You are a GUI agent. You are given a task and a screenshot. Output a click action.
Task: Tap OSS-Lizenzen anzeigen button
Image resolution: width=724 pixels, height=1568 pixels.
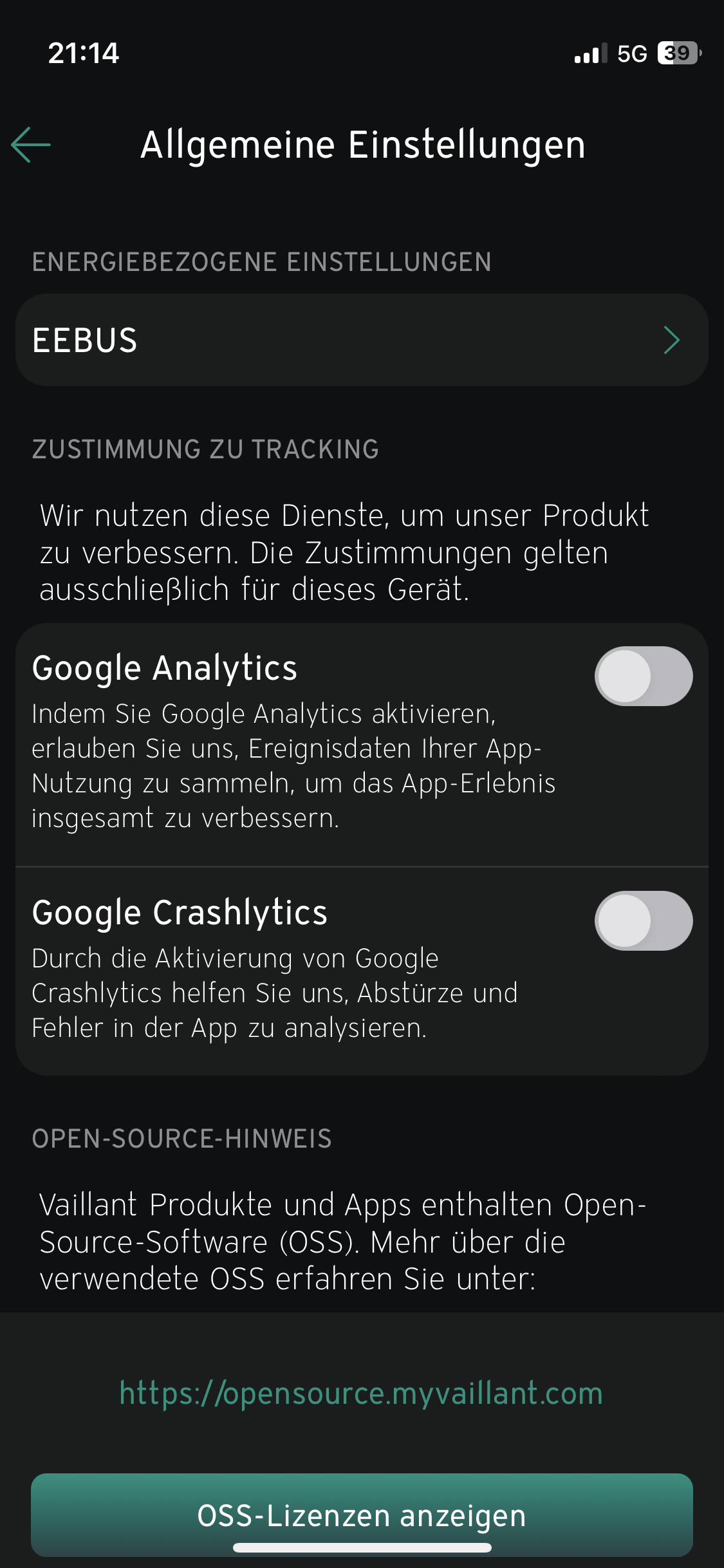362,1515
